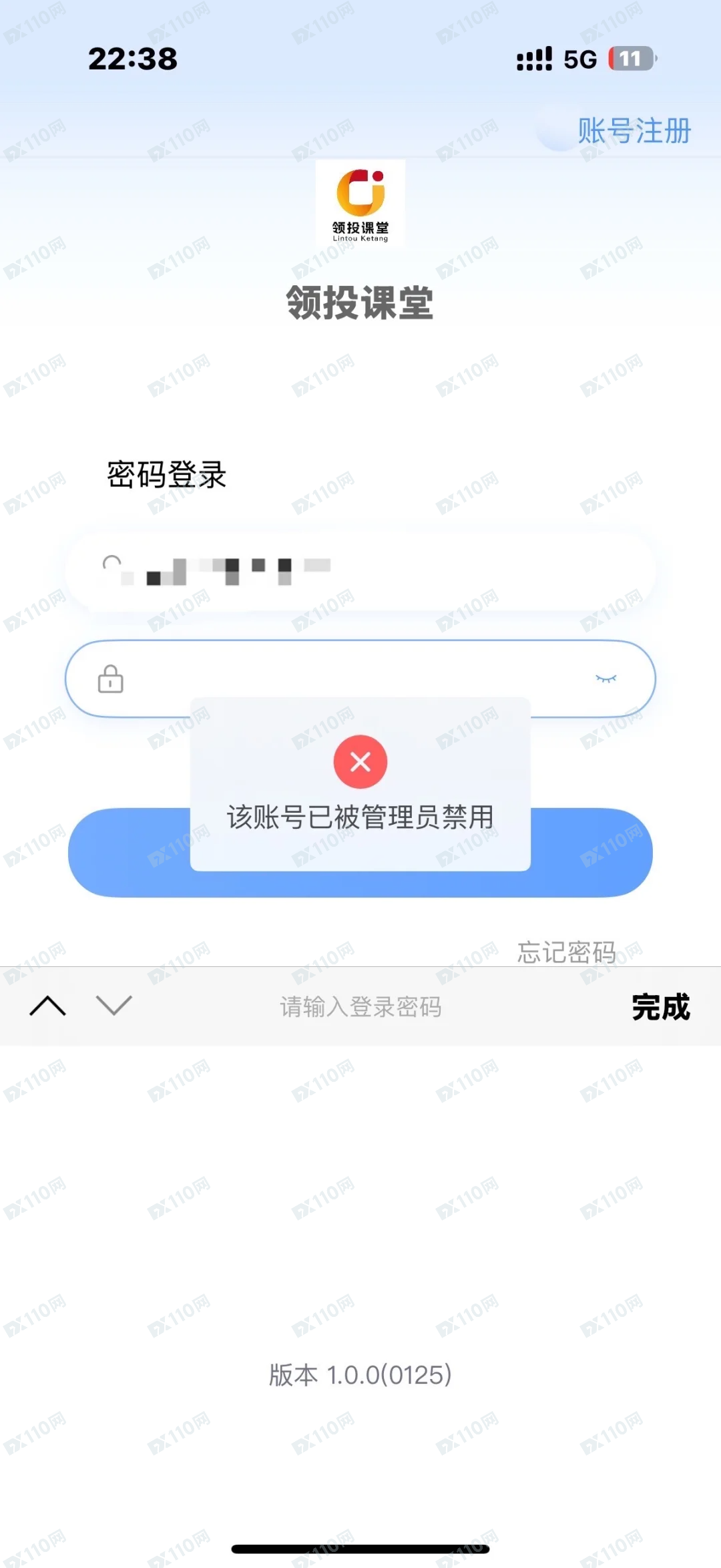Open 忘记密码 forgot password link
The width and height of the screenshot is (721, 1568).
point(566,952)
